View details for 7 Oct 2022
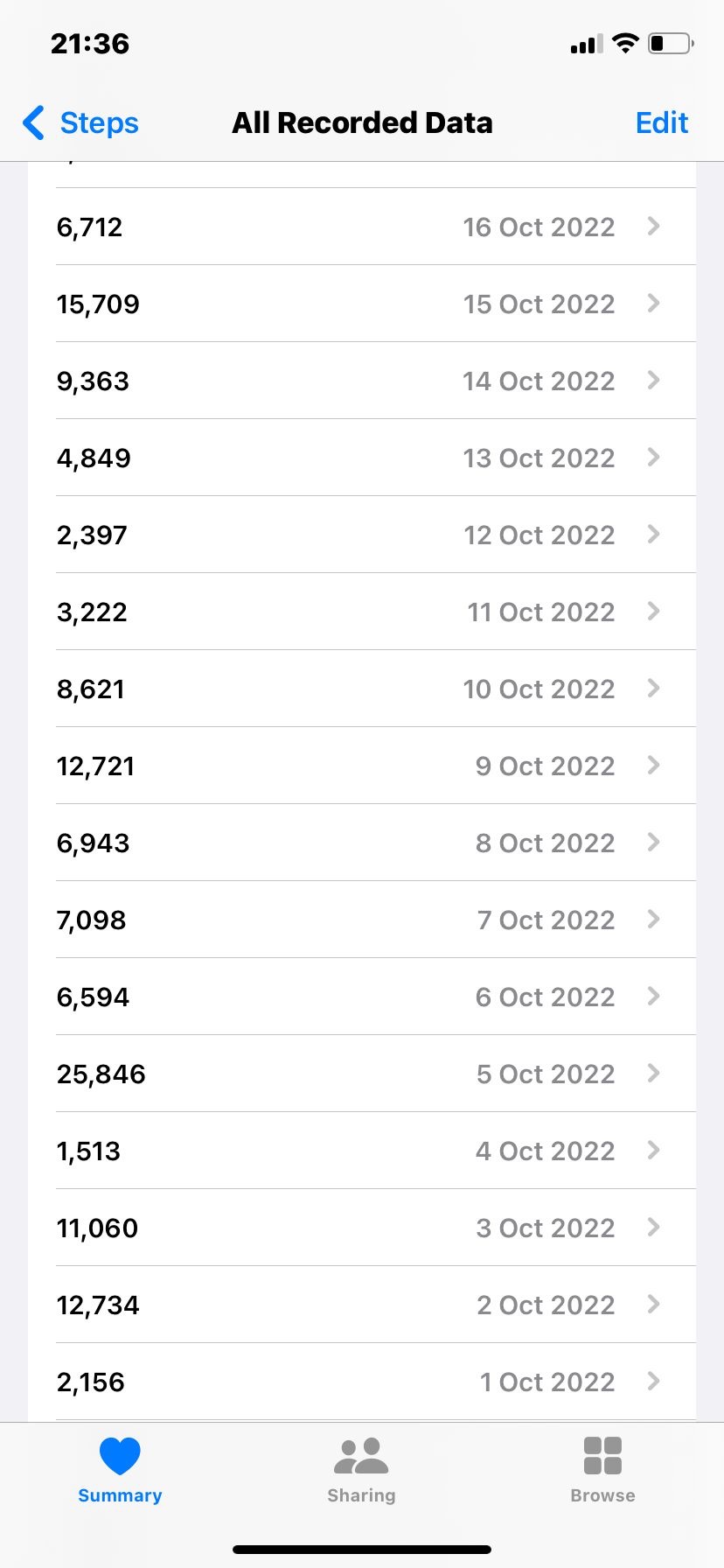 pos(362,920)
